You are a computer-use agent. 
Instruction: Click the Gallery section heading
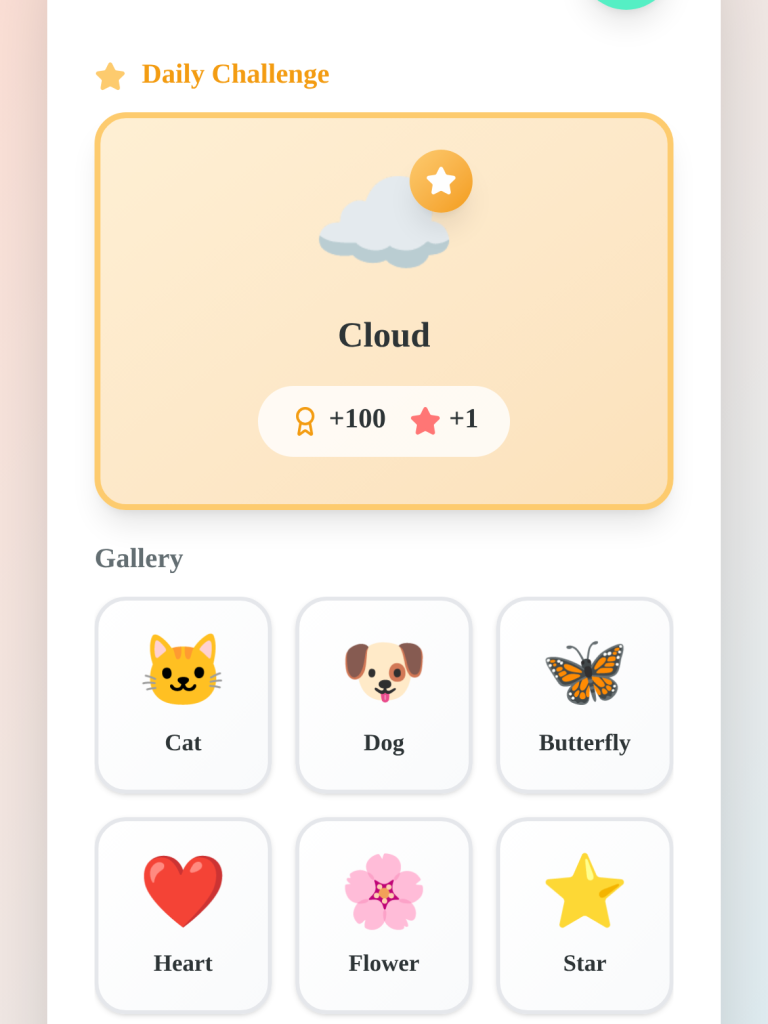(139, 559)
